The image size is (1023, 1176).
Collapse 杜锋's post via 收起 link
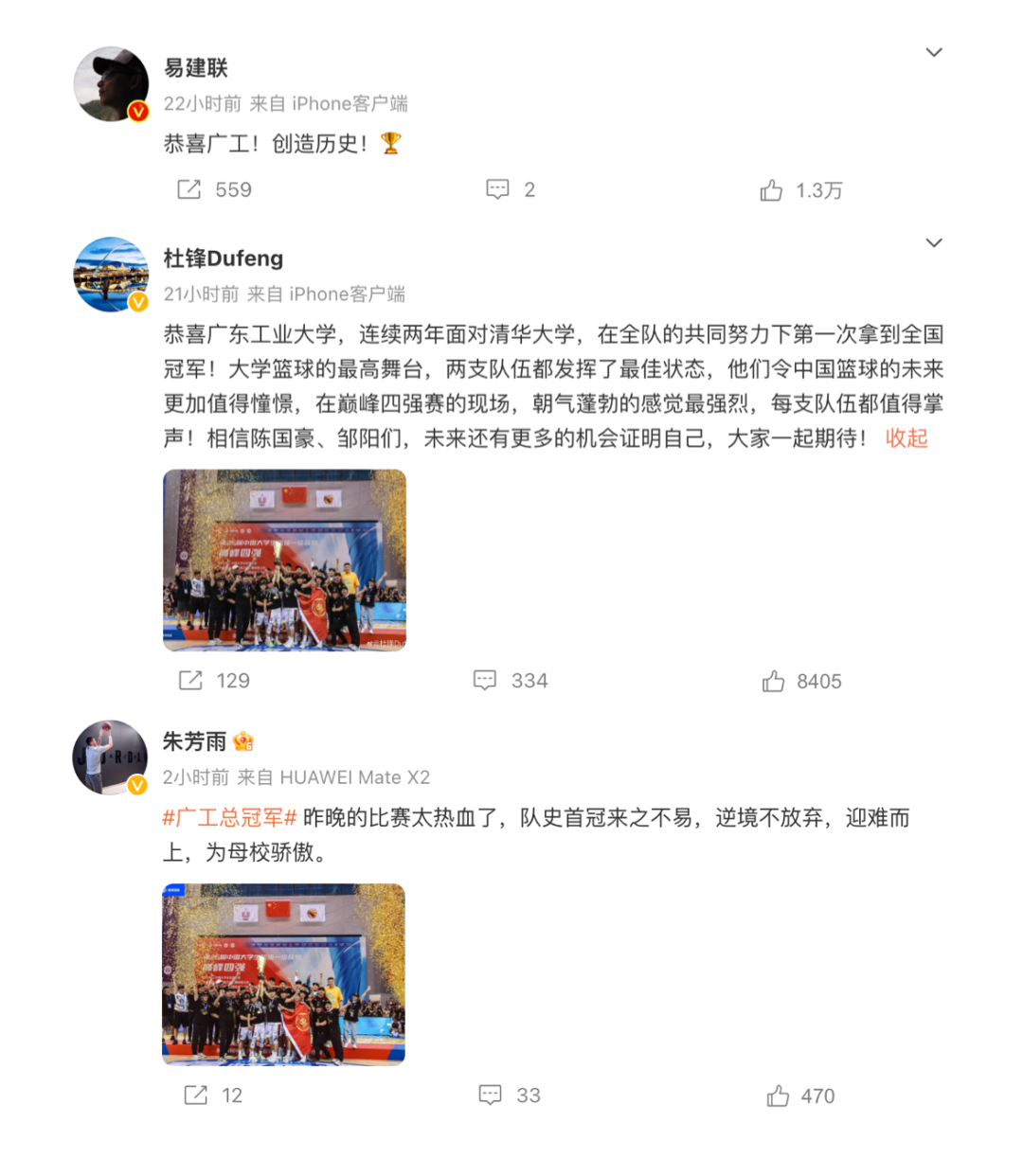click(906, 438)
